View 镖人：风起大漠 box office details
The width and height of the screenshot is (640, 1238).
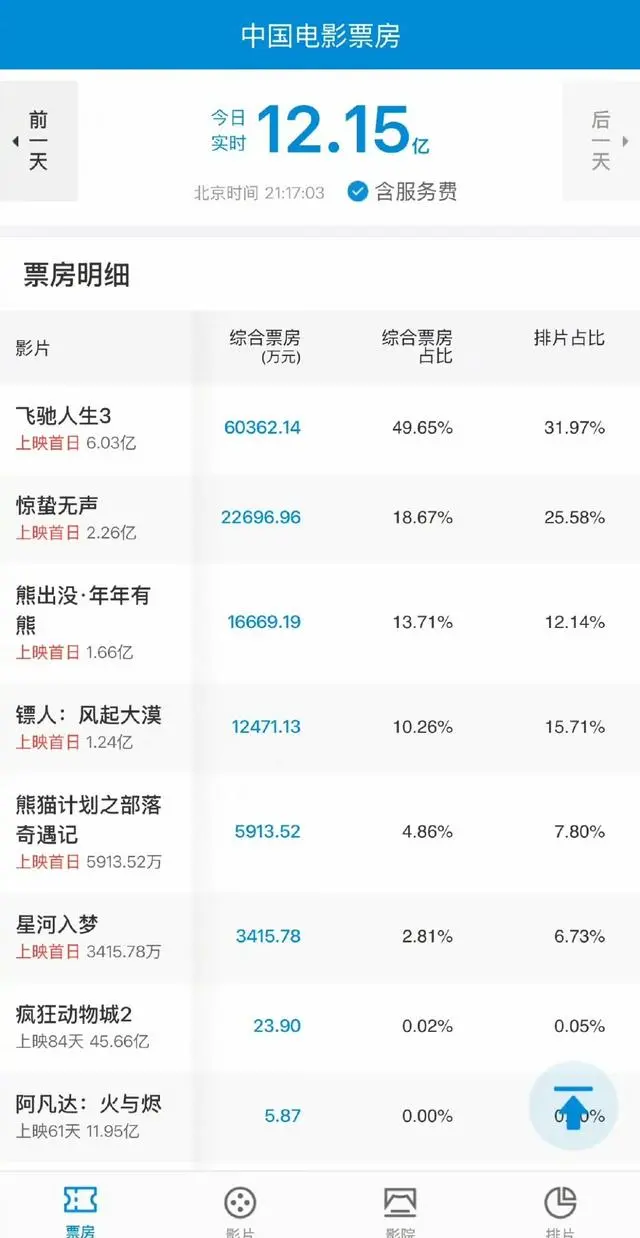tap(88, 715)
